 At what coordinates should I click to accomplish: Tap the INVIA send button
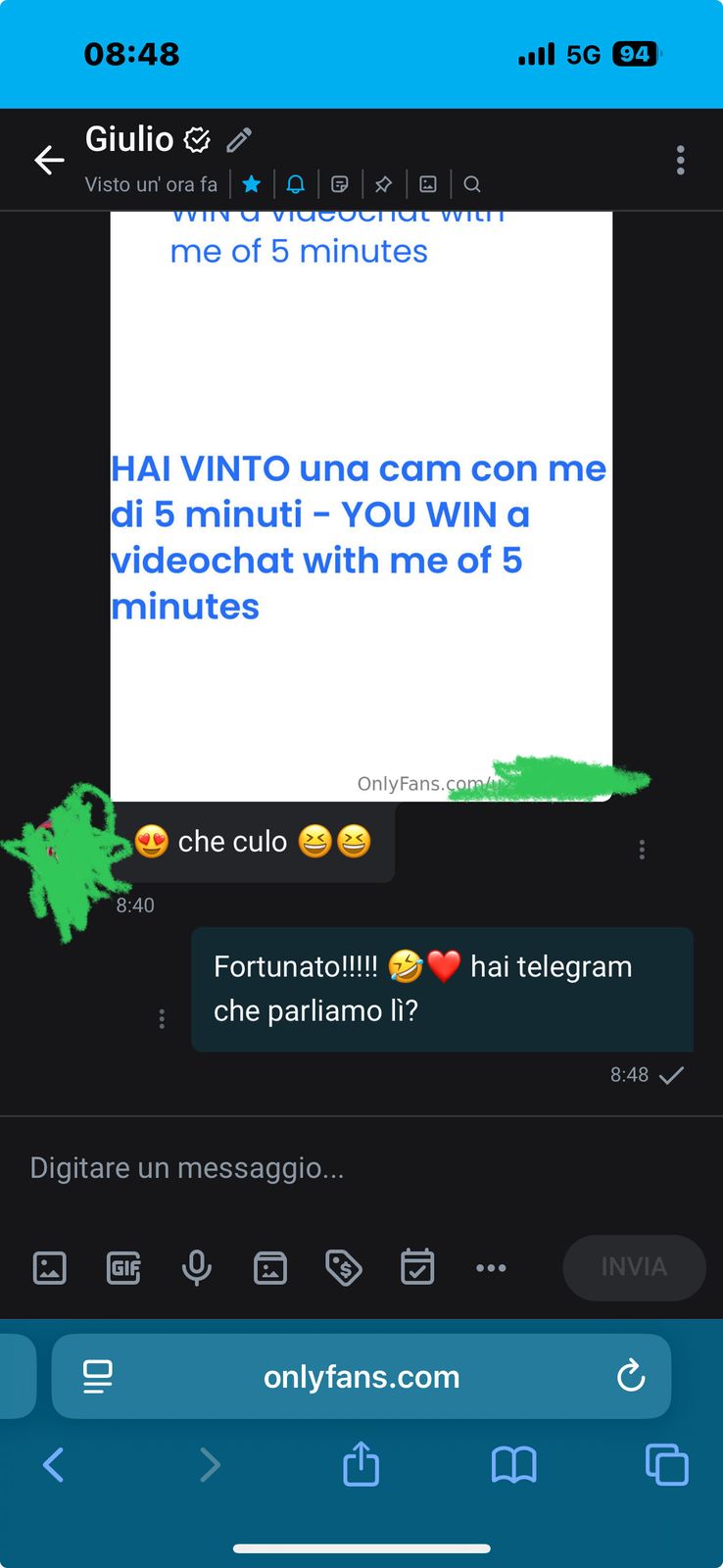(x=634, y=1267)
